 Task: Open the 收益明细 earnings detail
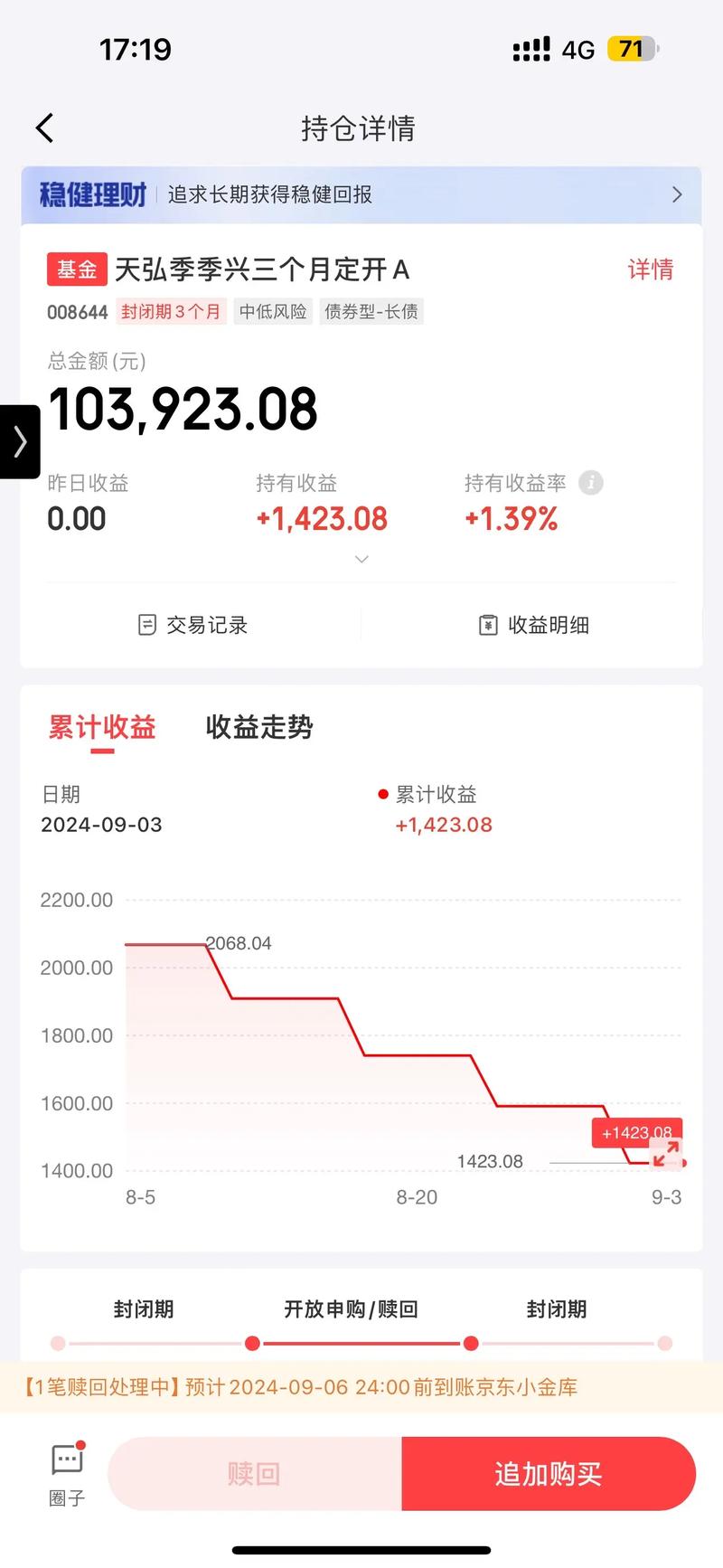(533, 625)
